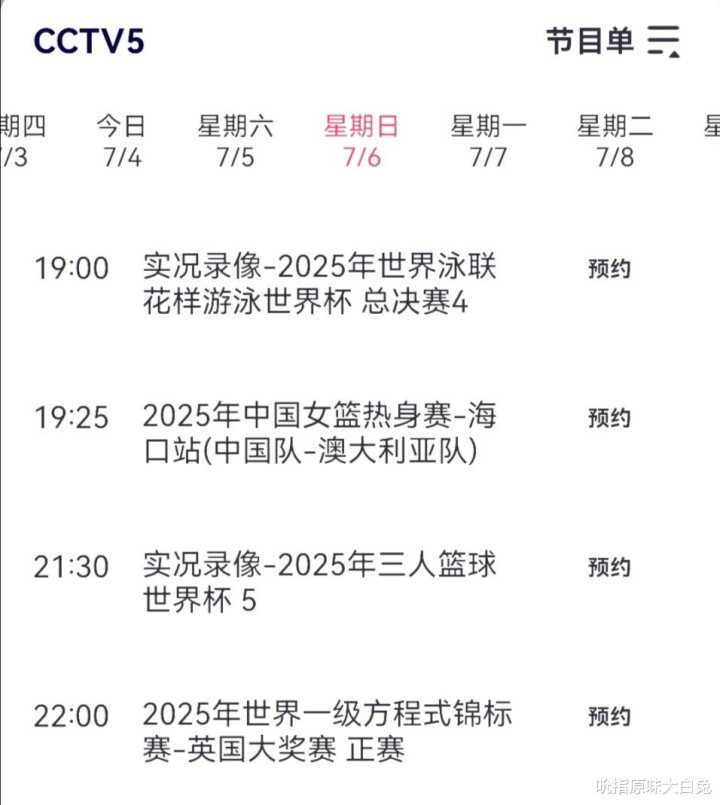720x805 pixels.
Task: Reserve the 22:00 英国大奖赛 正赛 broadcast
Action: click(x=609, y=716)
